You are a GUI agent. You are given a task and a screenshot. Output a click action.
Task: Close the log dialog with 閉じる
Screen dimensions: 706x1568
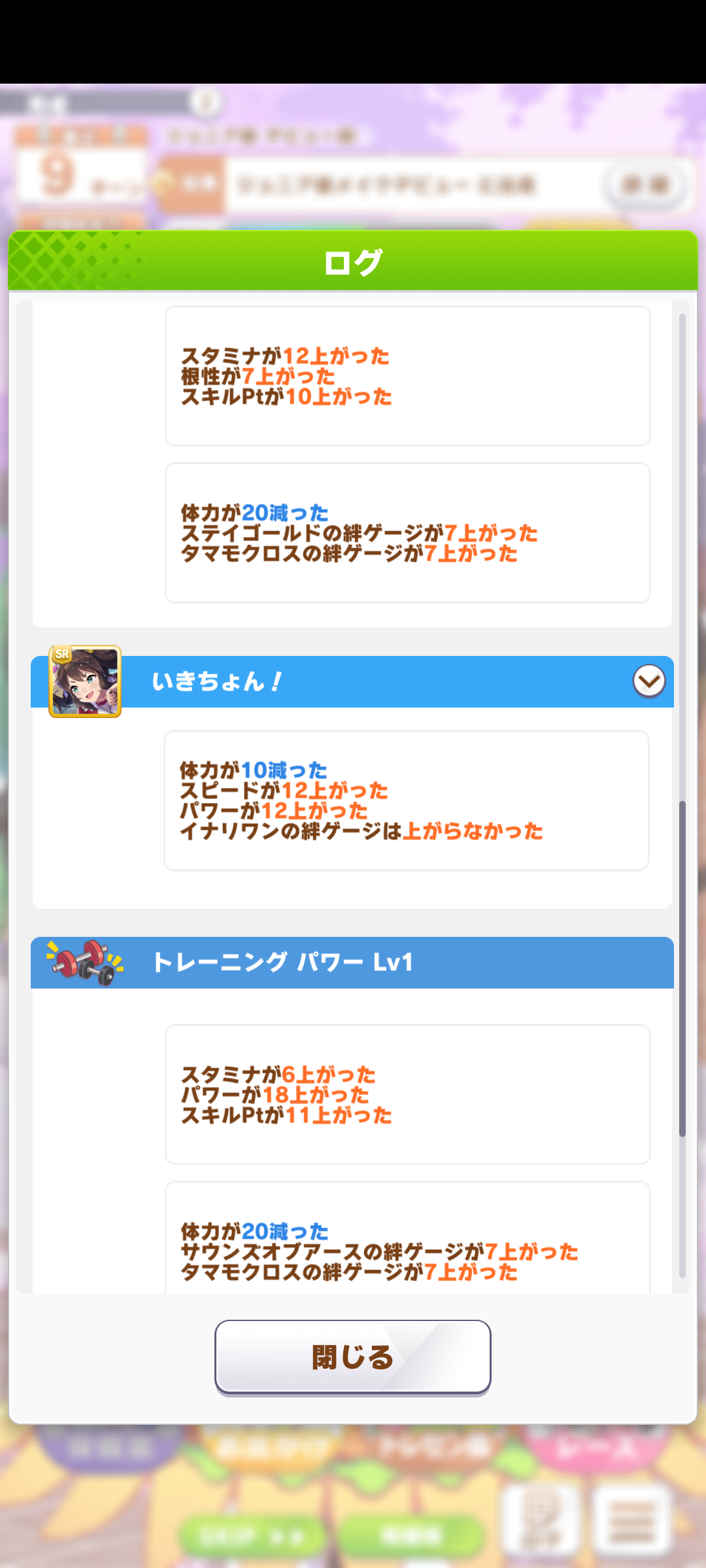point(352,1357)
